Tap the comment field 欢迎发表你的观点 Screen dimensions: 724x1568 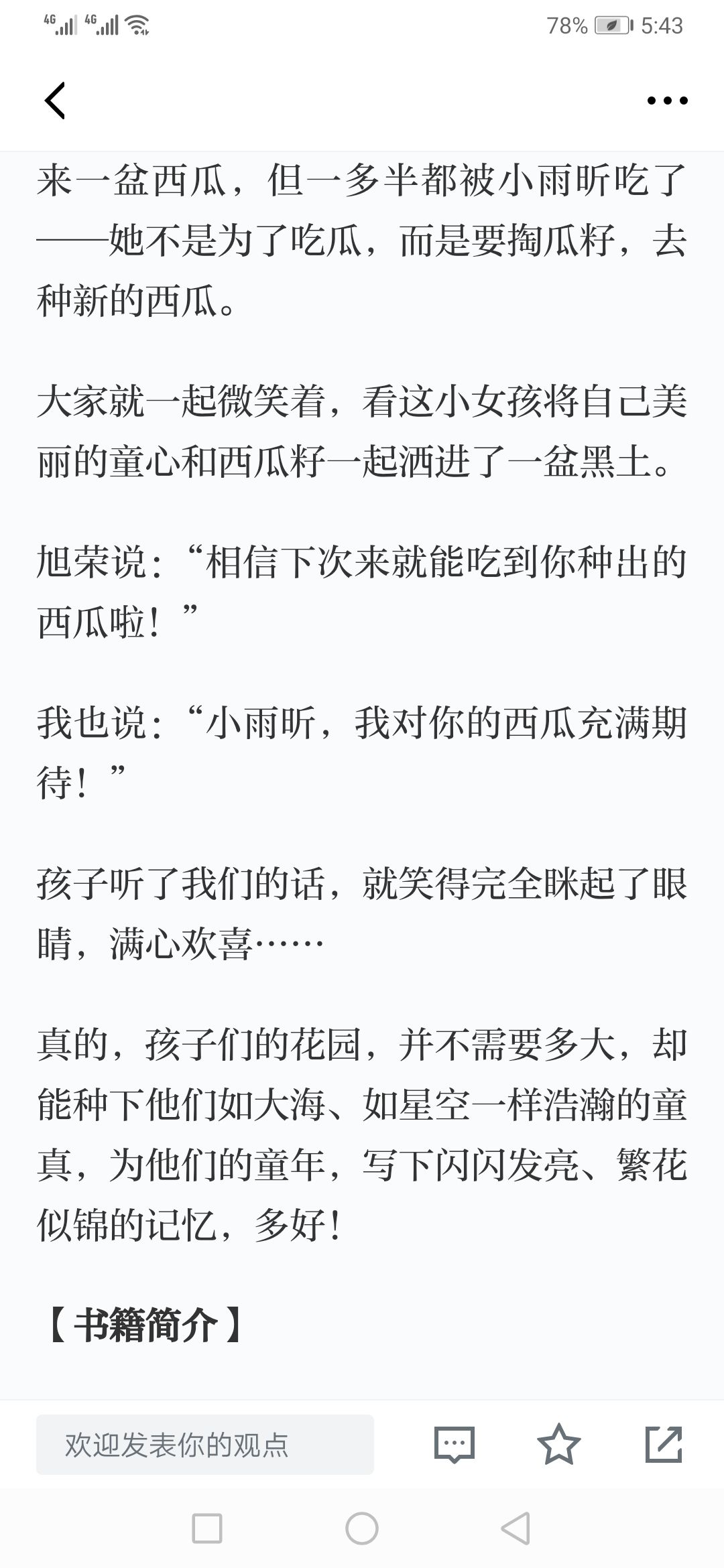205,1445
